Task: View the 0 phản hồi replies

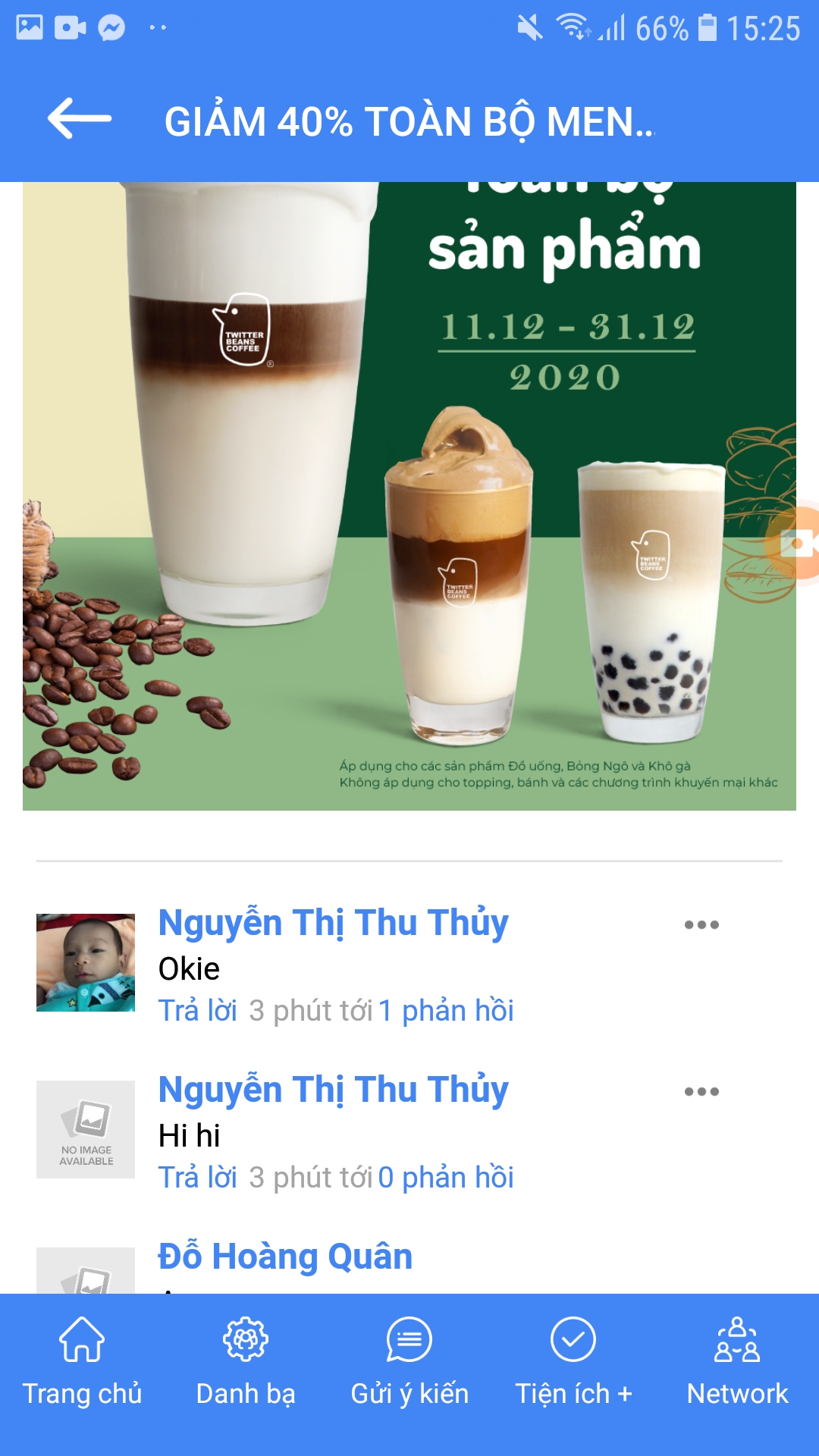Action: click(446, 1178)
